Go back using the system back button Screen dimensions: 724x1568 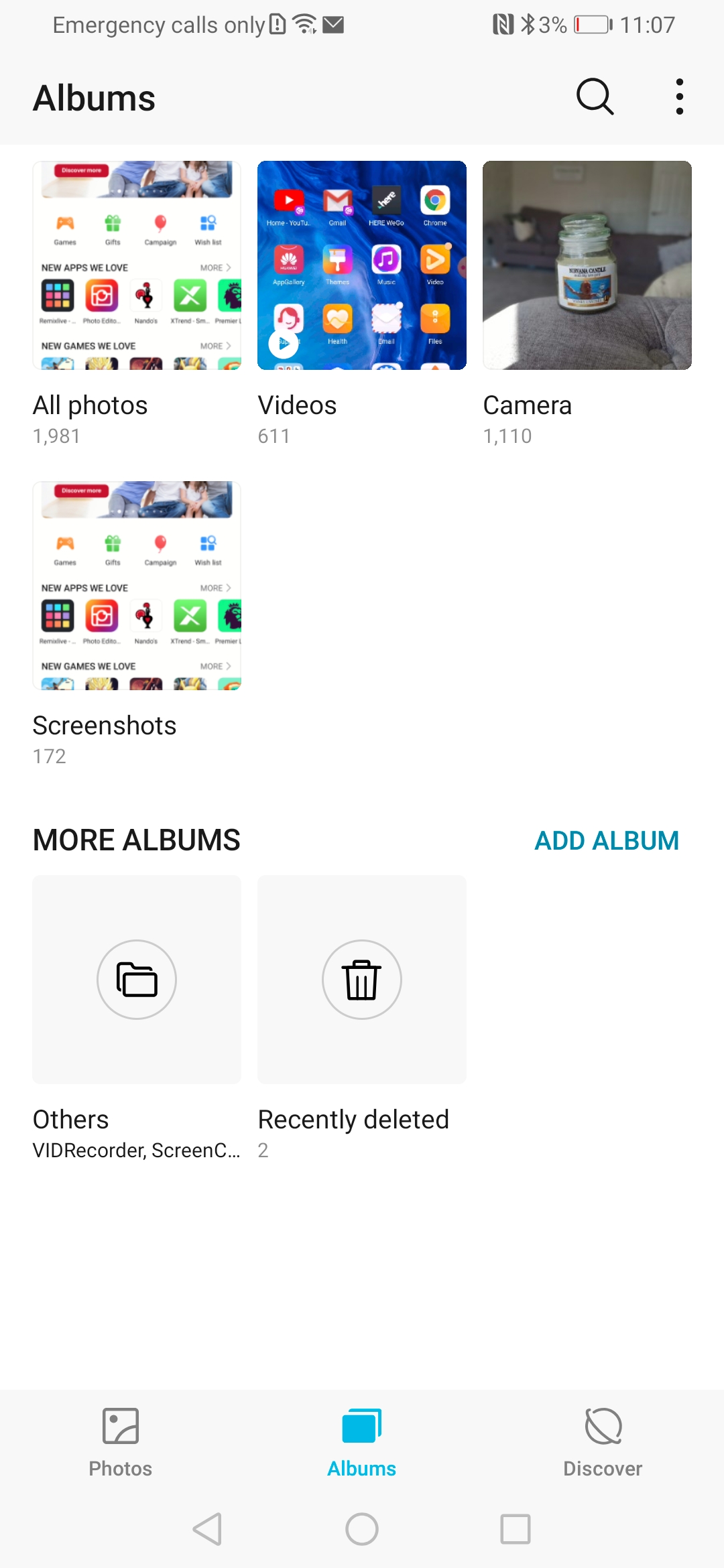coord(208,1529)
